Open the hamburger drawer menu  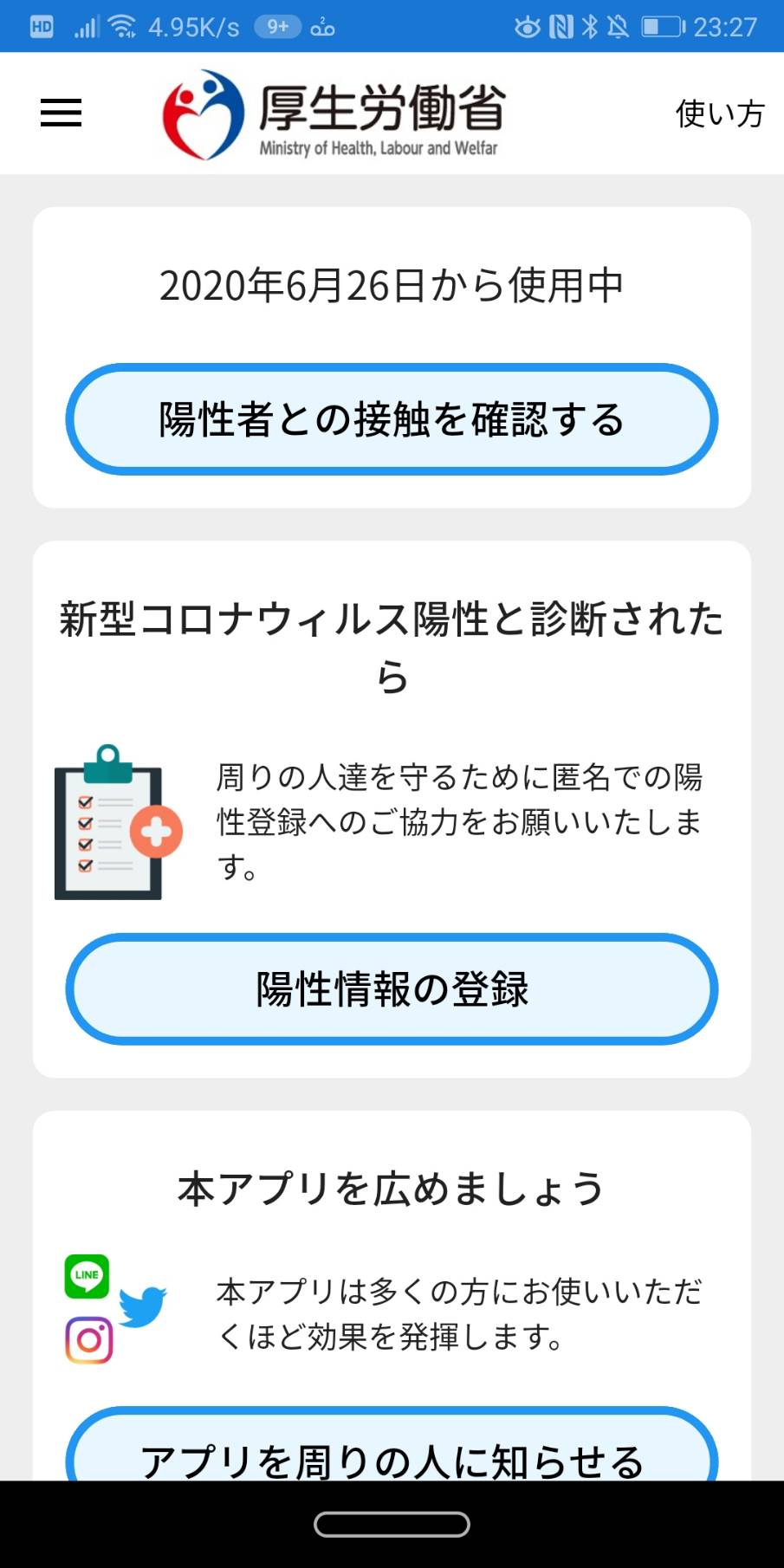point(61,113)
